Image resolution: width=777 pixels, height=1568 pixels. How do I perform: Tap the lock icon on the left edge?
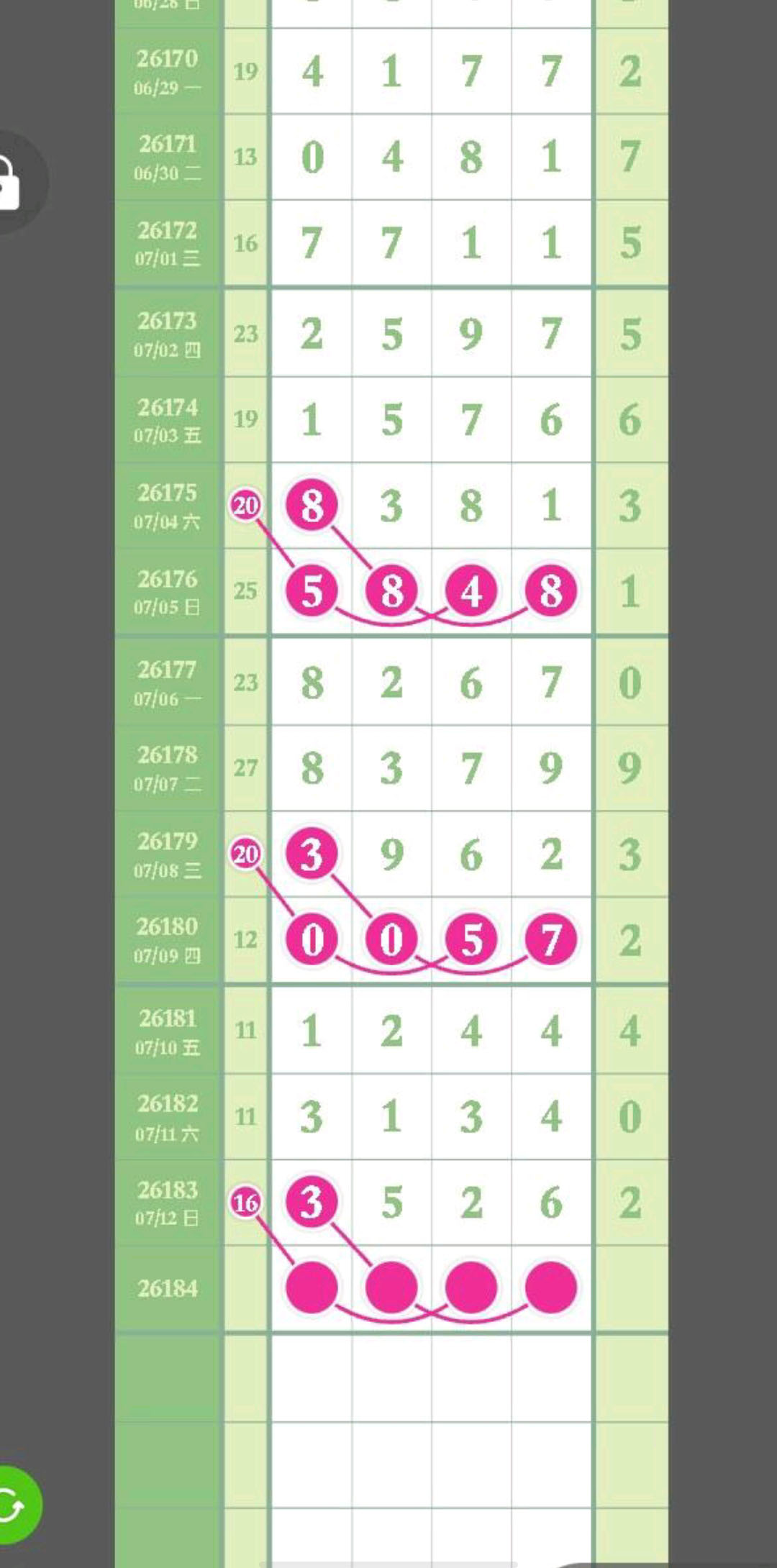9,183
